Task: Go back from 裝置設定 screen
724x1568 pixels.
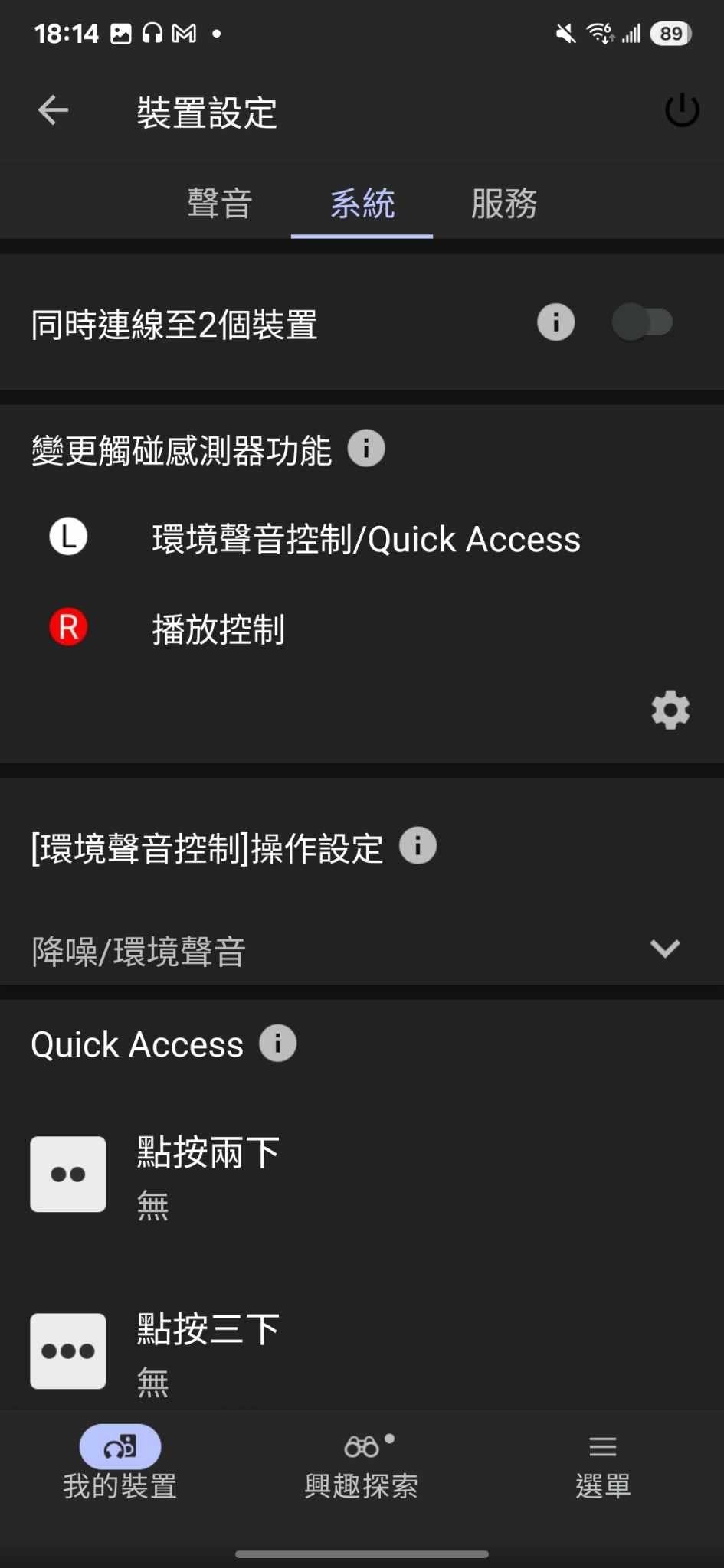Action: pos(53,110)
